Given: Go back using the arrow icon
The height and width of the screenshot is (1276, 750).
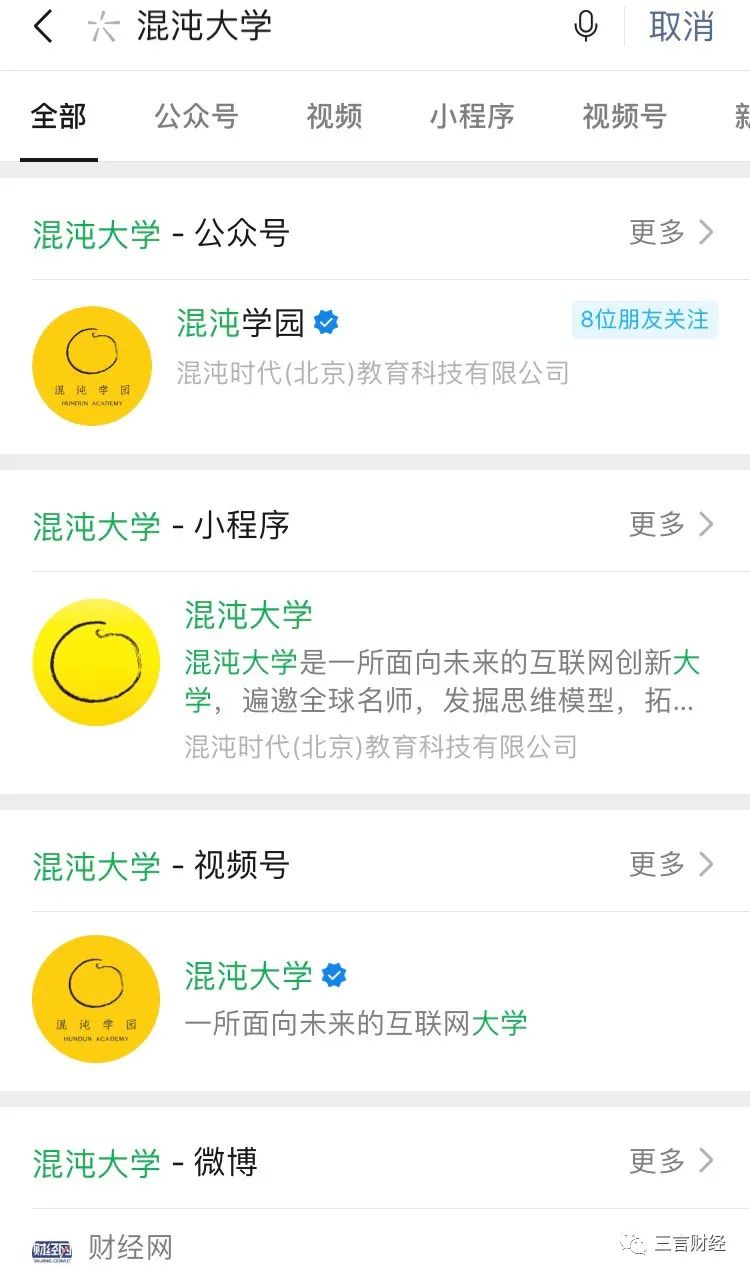Looking at the screenshot, I should 43,27.
